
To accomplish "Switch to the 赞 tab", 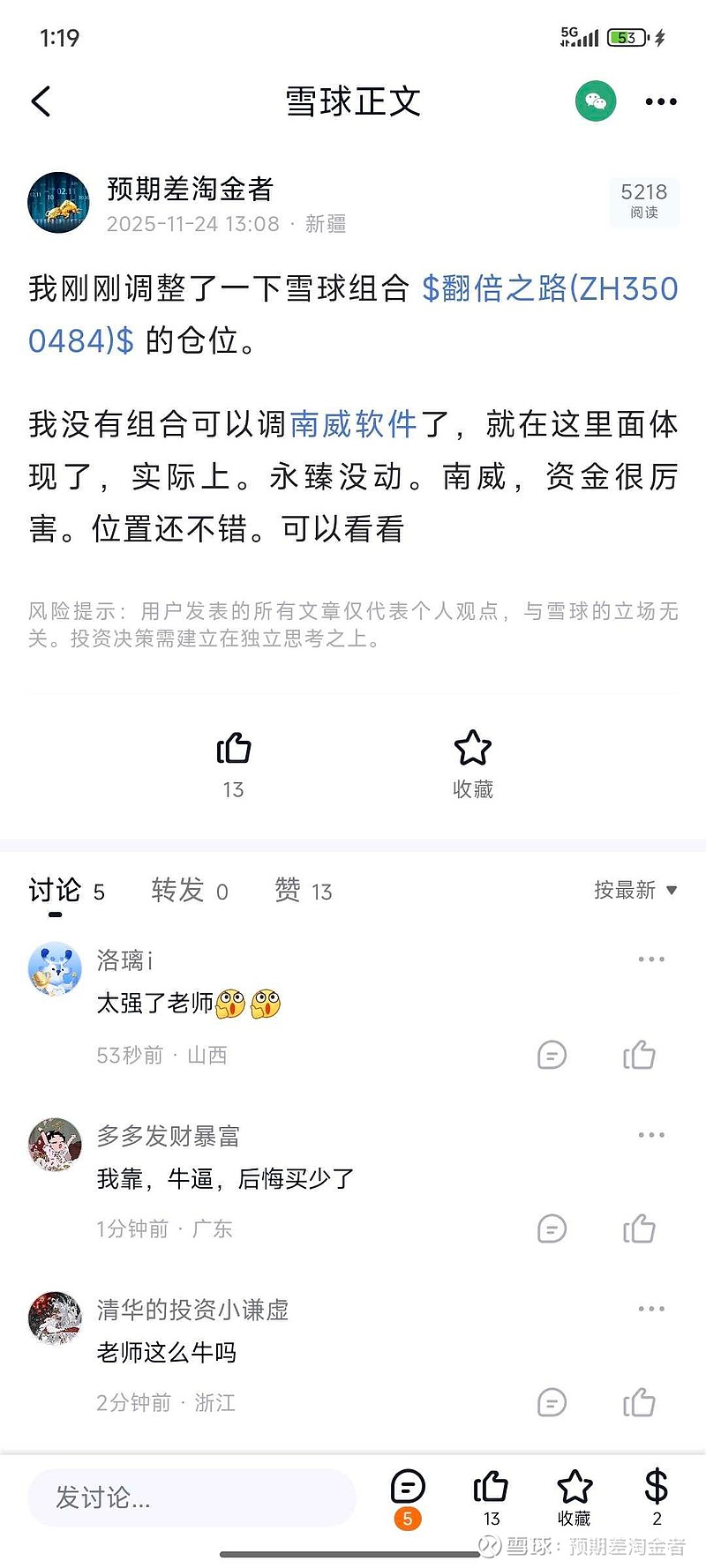I will point(291,891).
